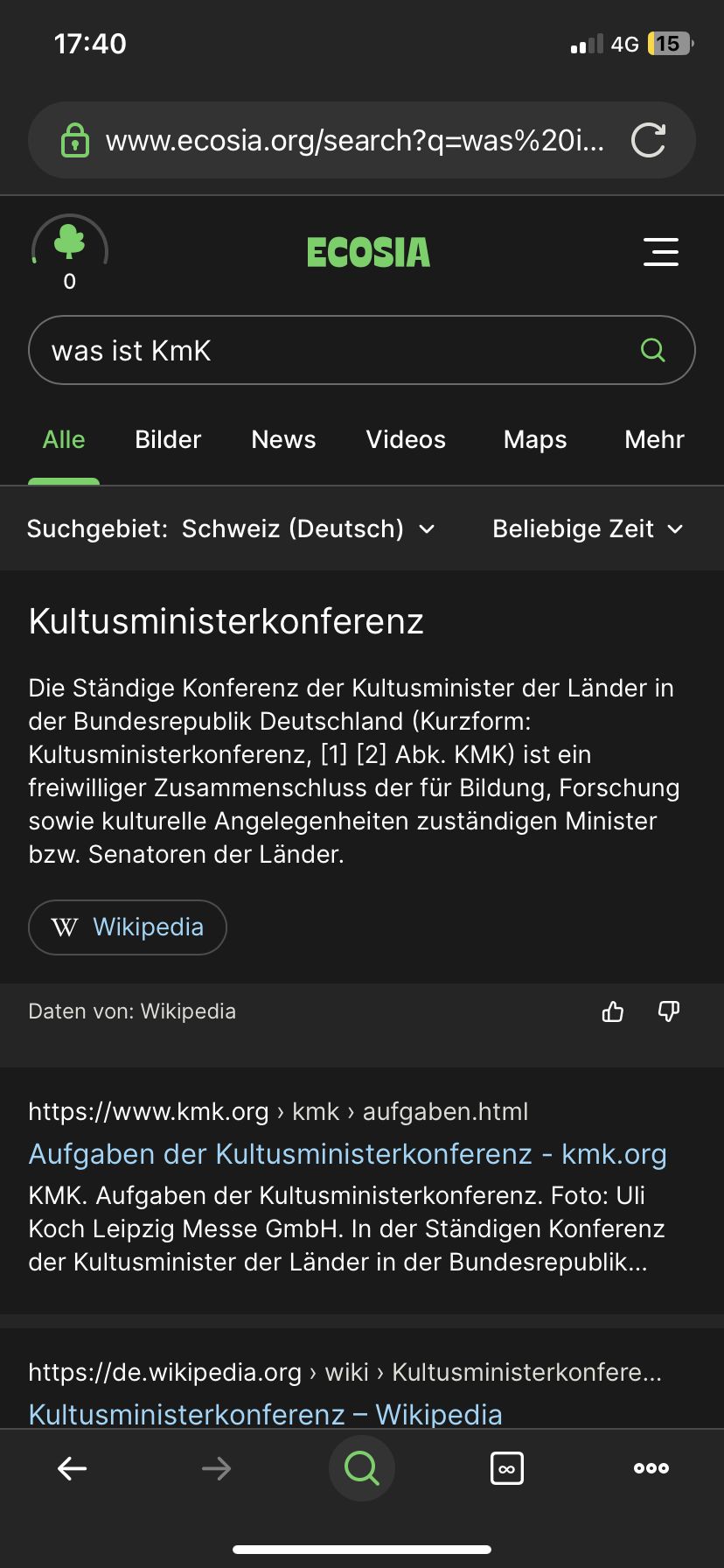Go back to the previous page

(x=72, y=1468)
